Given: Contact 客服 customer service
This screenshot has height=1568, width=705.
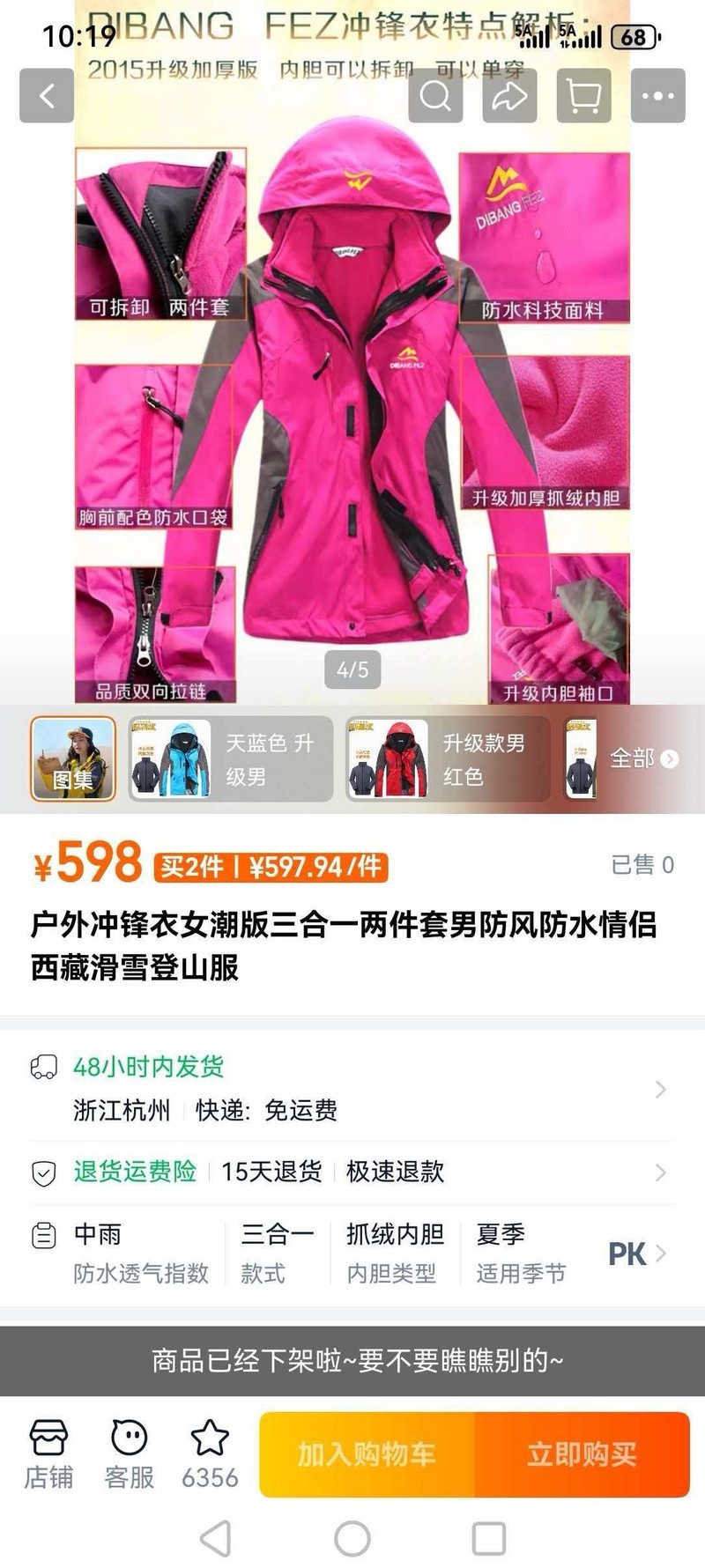Looking at the screenshot, I should tap(129, 1454).
